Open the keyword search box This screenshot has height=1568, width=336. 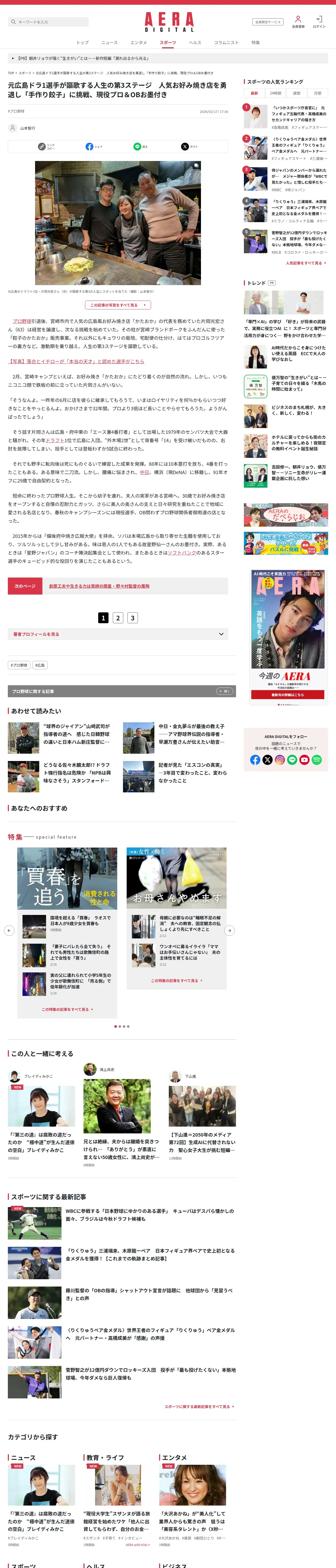[48, 22]
